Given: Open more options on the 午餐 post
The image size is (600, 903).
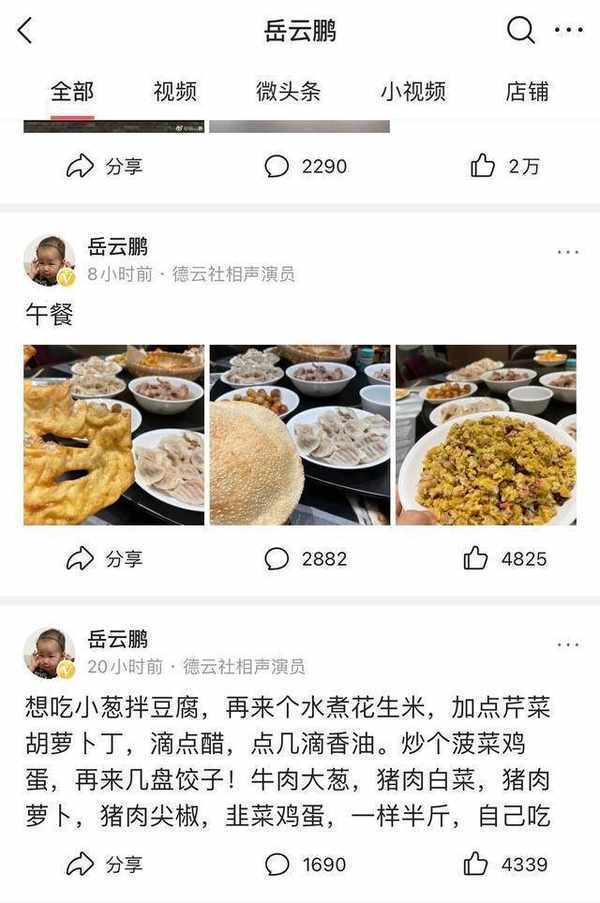Looking at the screenshot, I should [567, 251].
